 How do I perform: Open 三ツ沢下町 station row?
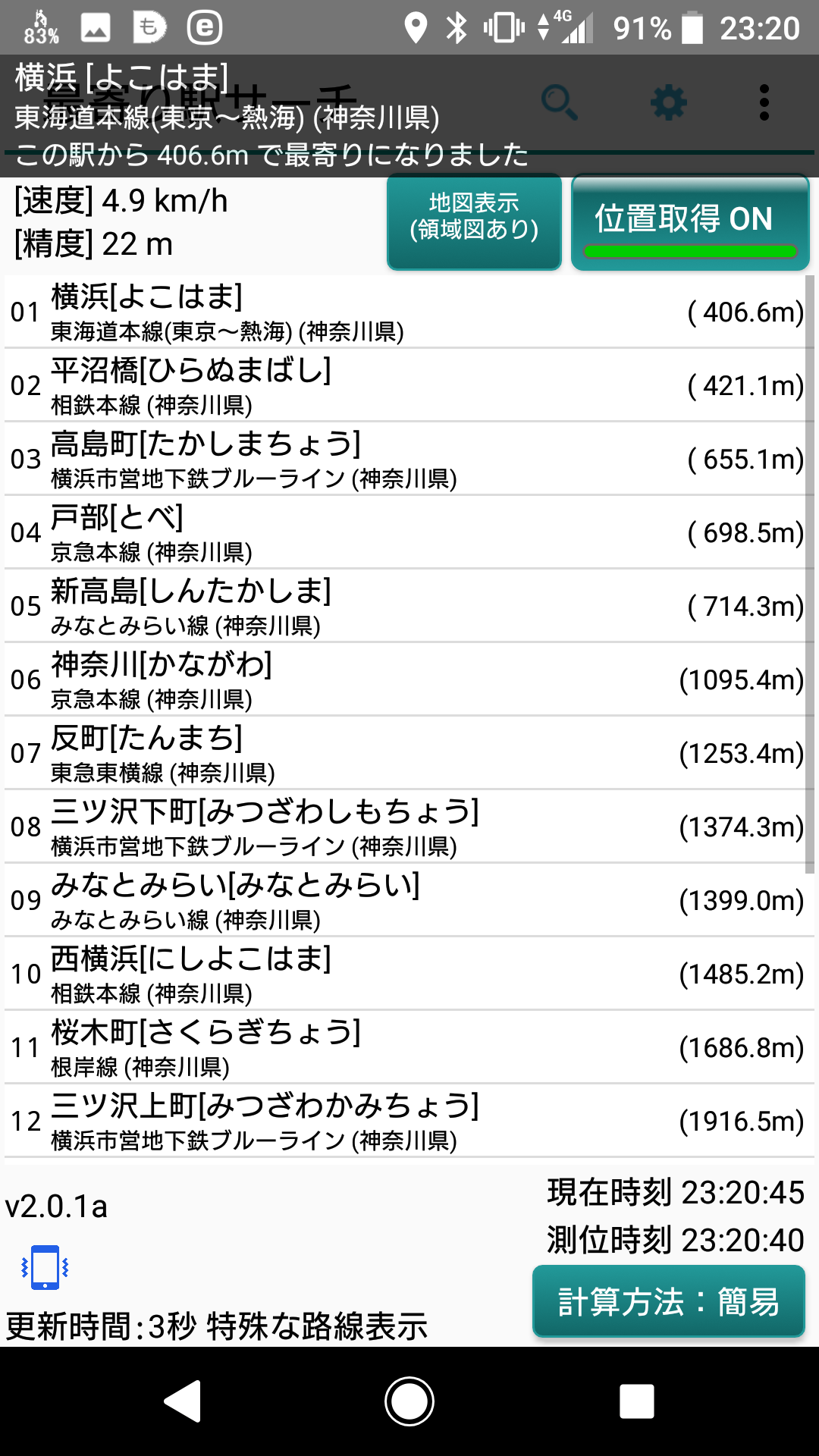(405, 827)
